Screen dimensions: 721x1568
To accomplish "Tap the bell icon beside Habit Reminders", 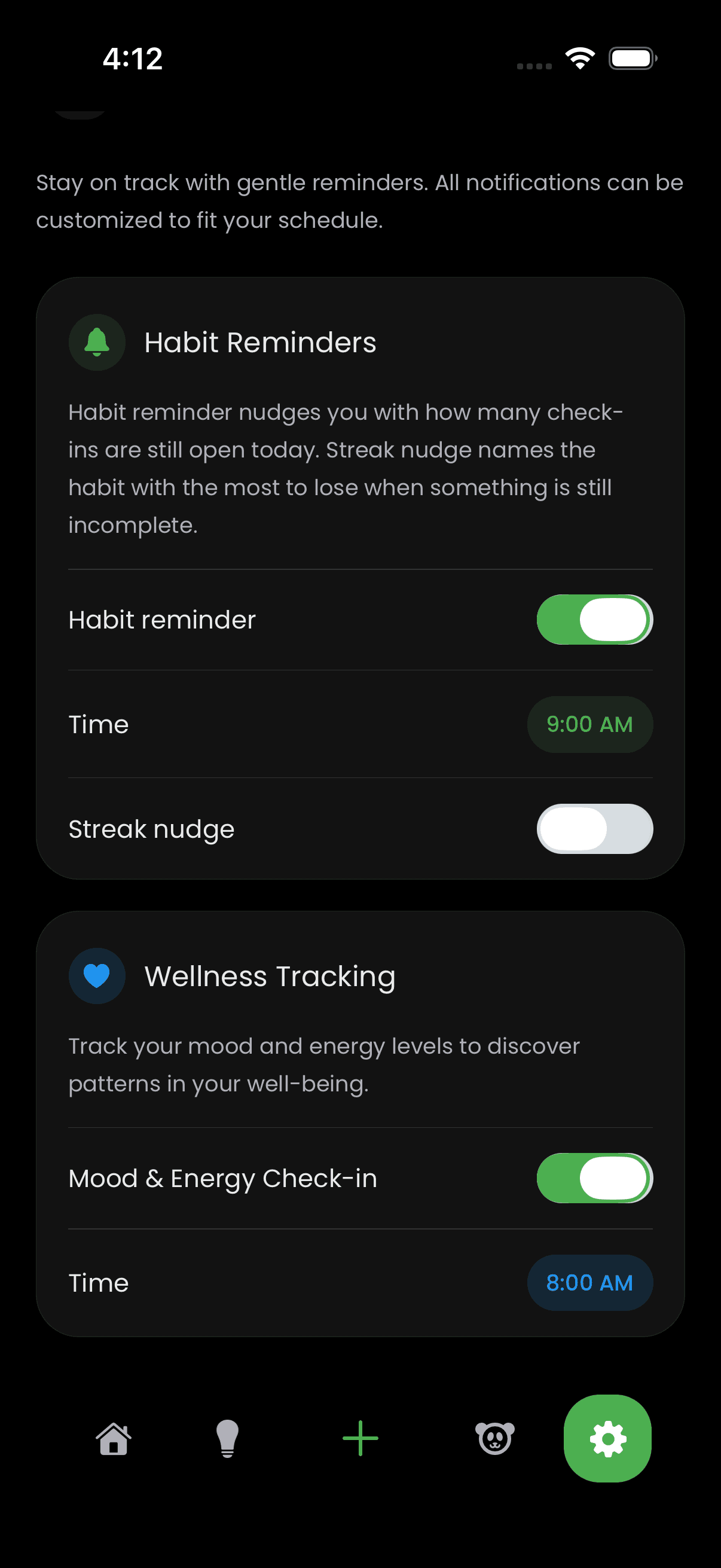I will tap(97, 341).
